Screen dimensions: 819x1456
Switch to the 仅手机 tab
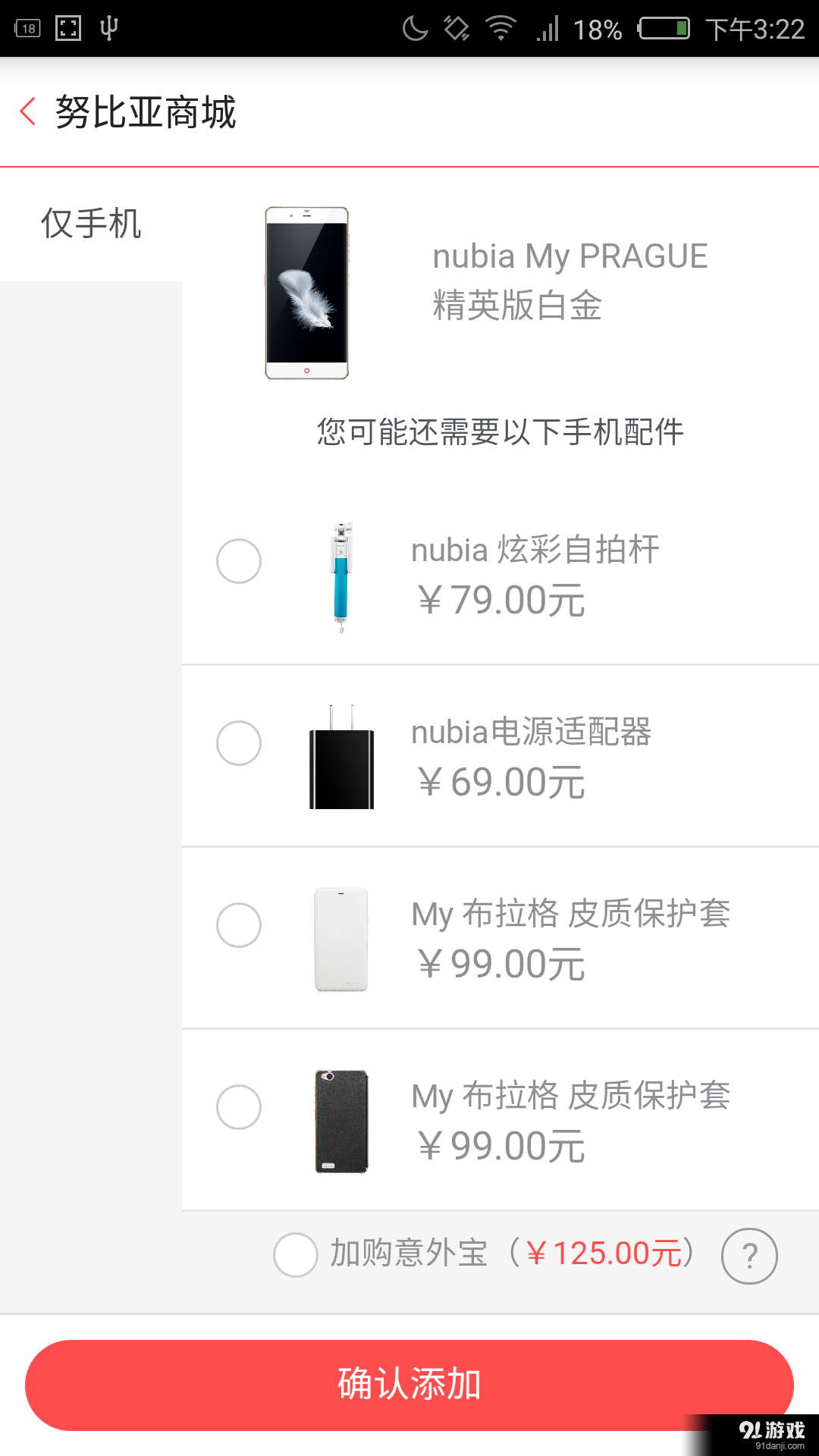(x=90, y=224)
